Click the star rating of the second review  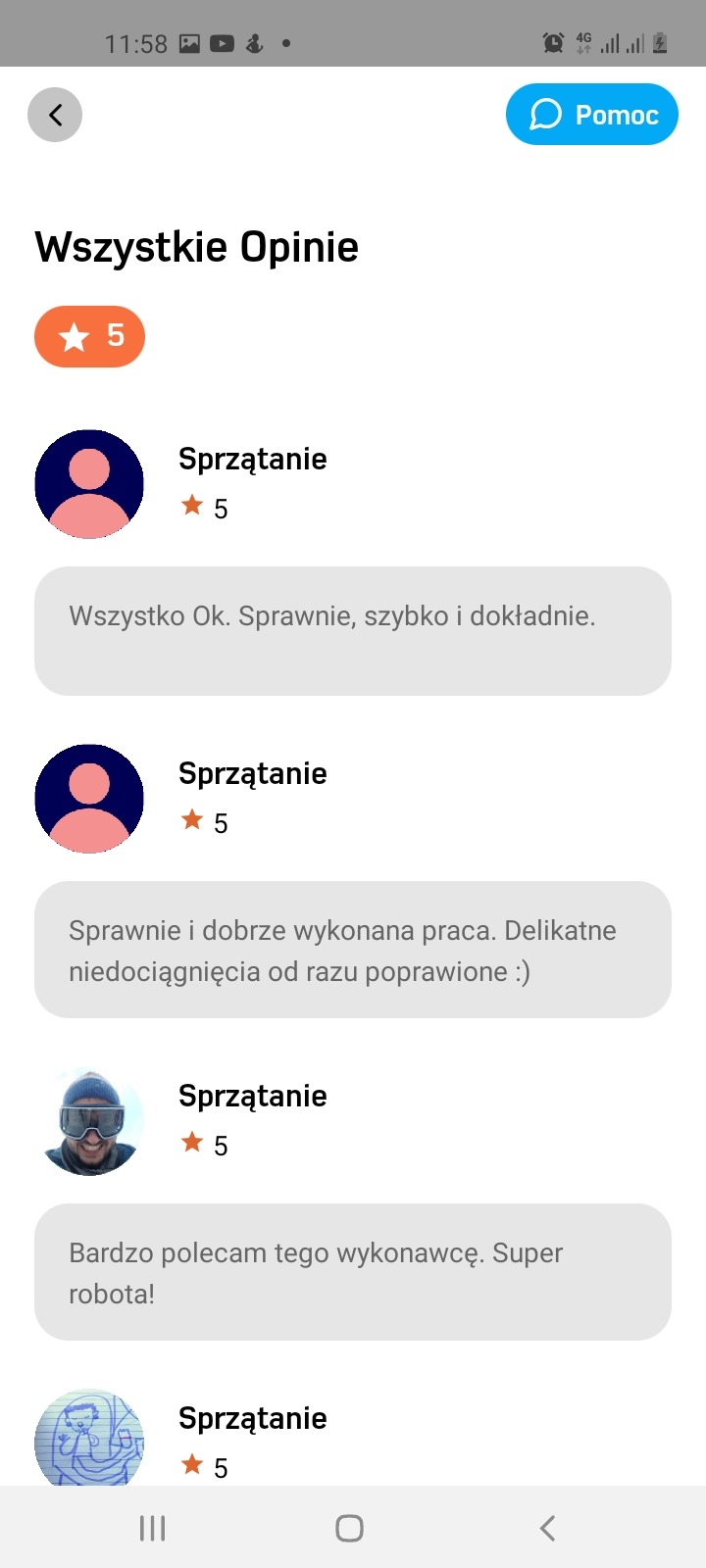pyautogui.click(x=191, y=820)
